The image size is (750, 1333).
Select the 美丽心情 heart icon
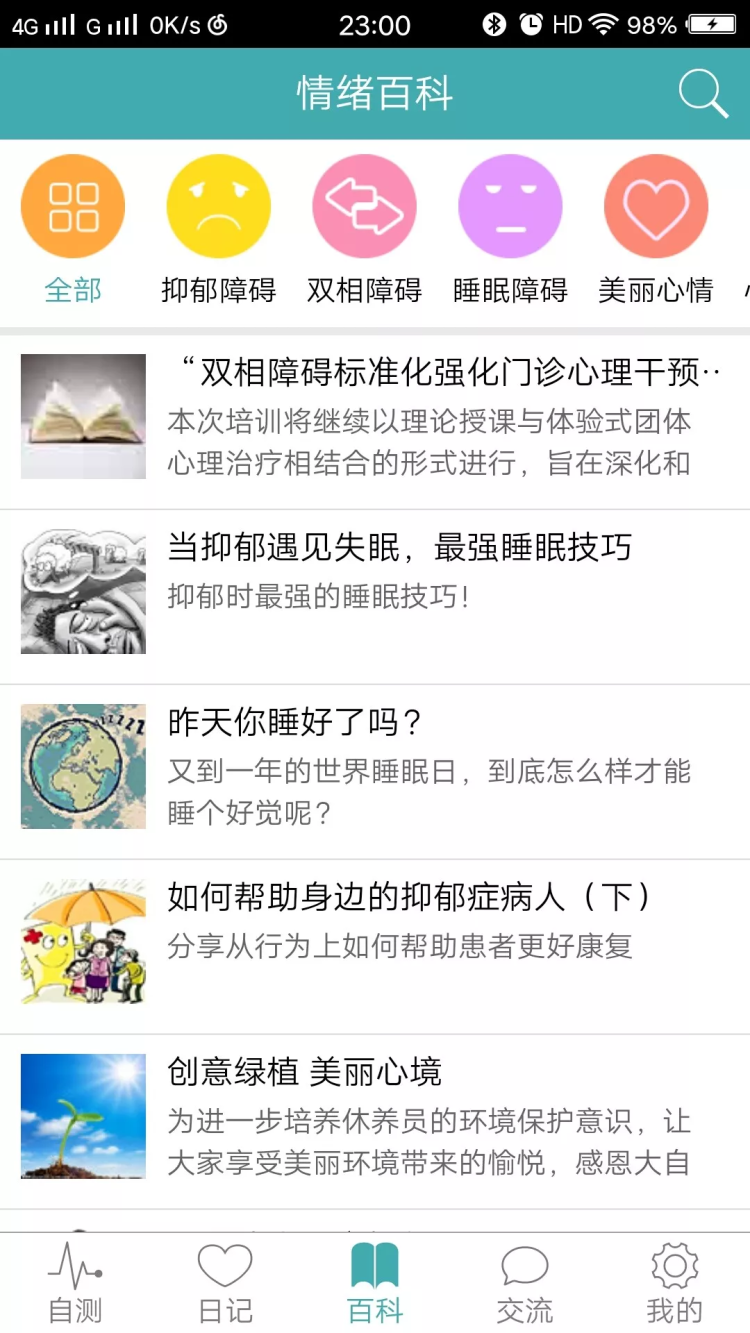pyautogui.click(x=656, y=204)
